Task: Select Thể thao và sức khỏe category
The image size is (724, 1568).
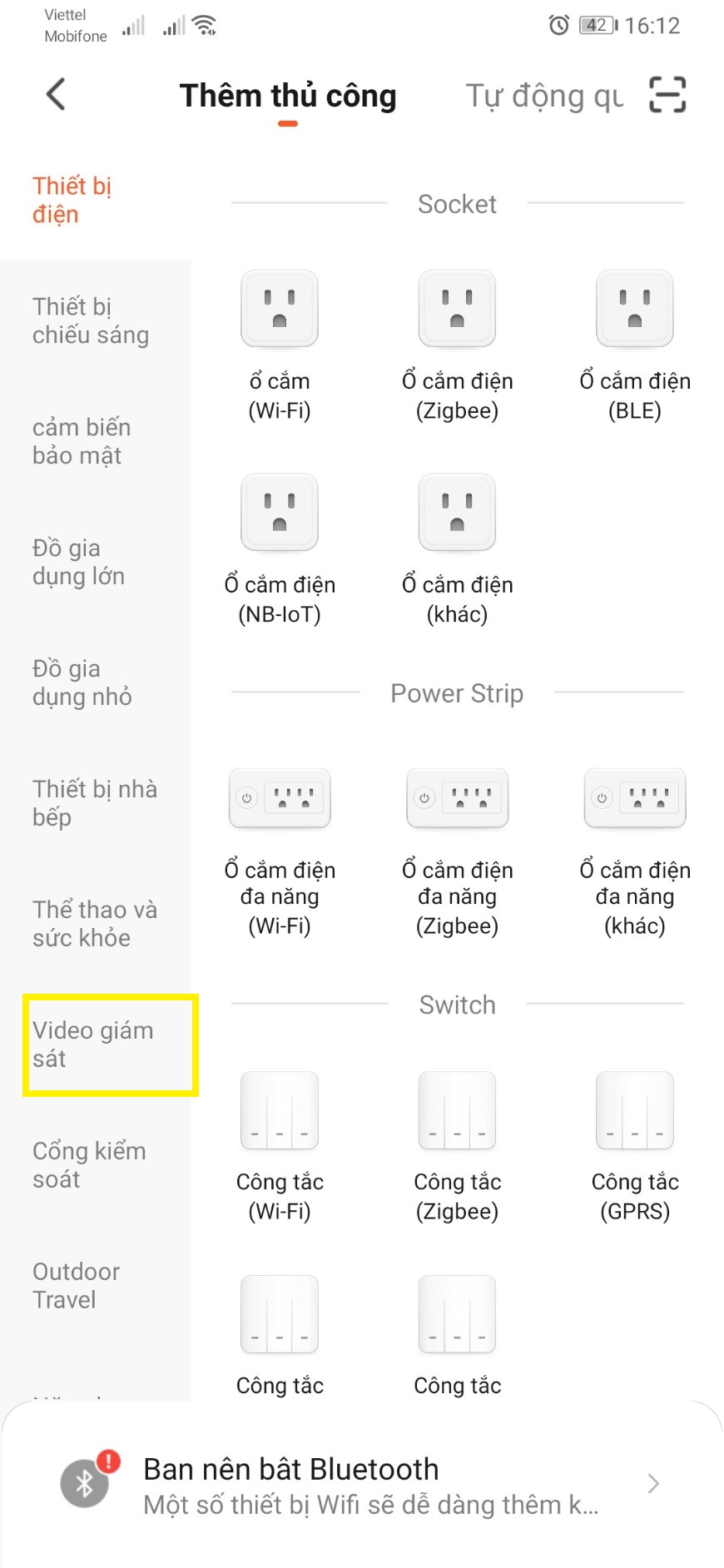Action: pos(94,924)
